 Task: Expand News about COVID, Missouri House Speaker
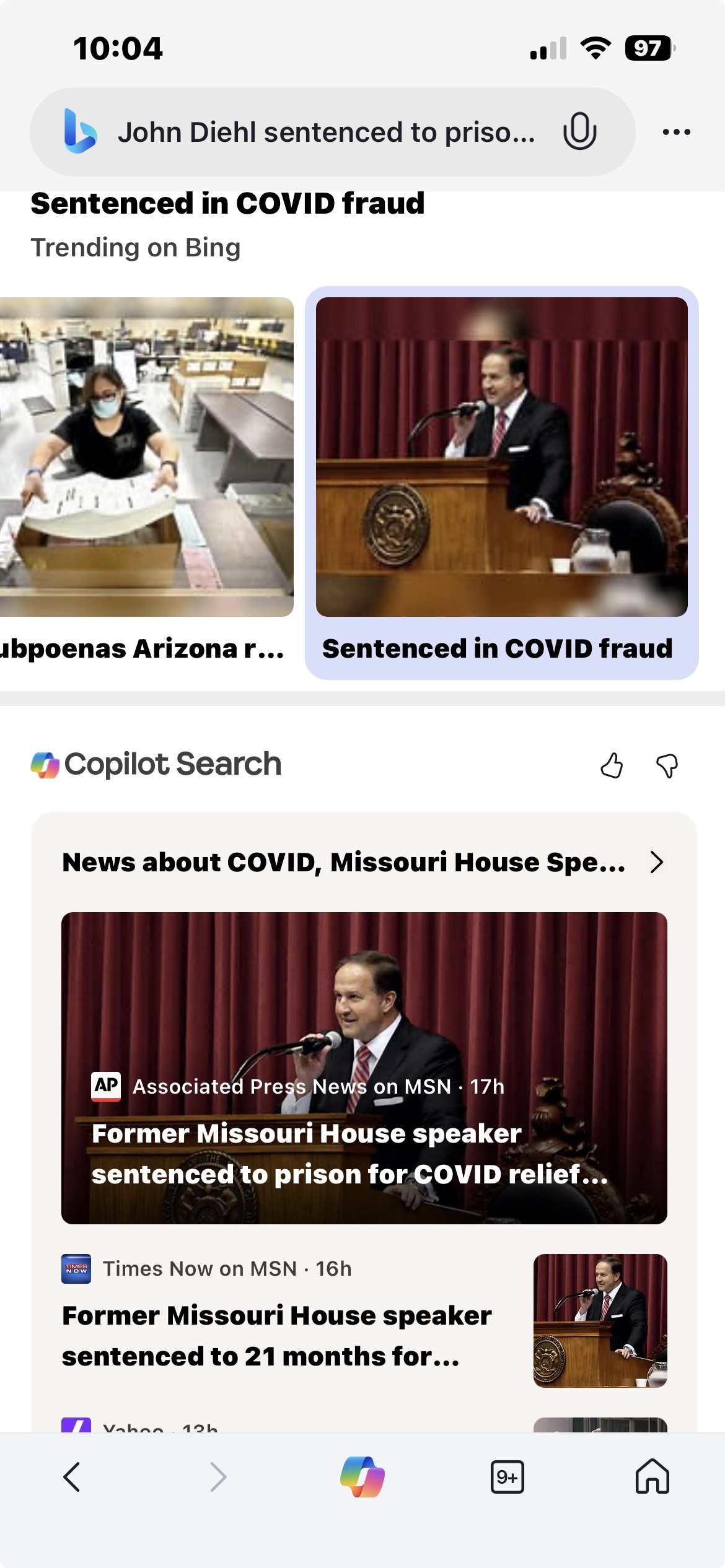(x=363, y=862)
